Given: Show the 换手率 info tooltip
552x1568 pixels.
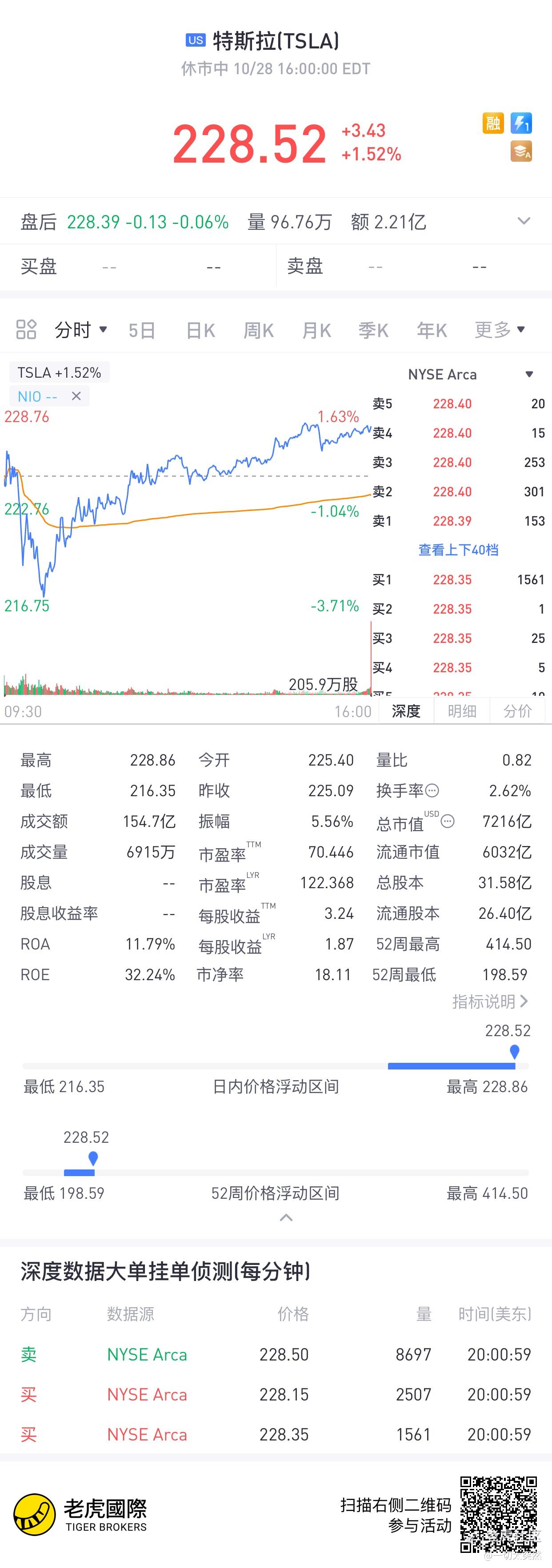Looking at the screenshot, I should coord(432,791).
